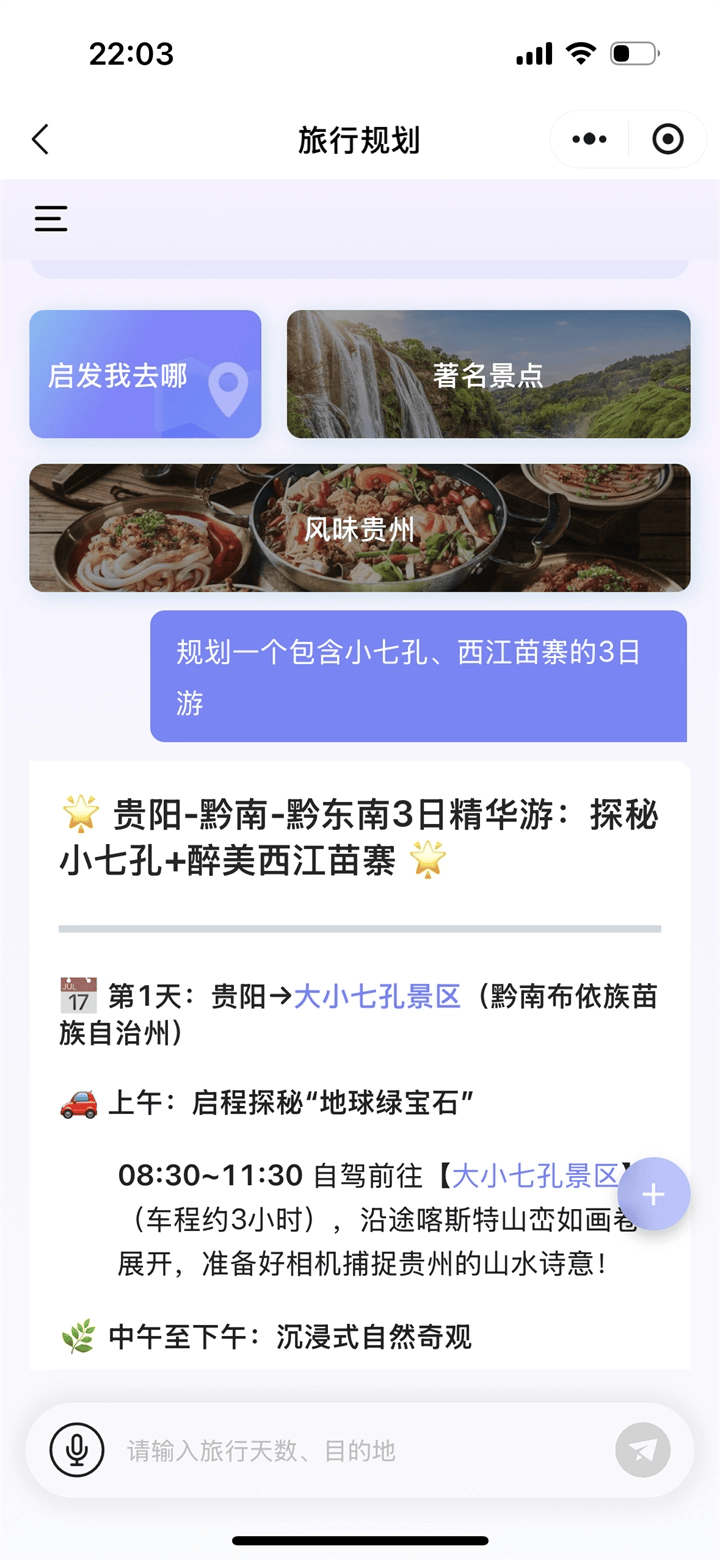Close the mini program via target icon
Image resolution: width=720 pixels, height=1560 pixels.
point(667,140)
